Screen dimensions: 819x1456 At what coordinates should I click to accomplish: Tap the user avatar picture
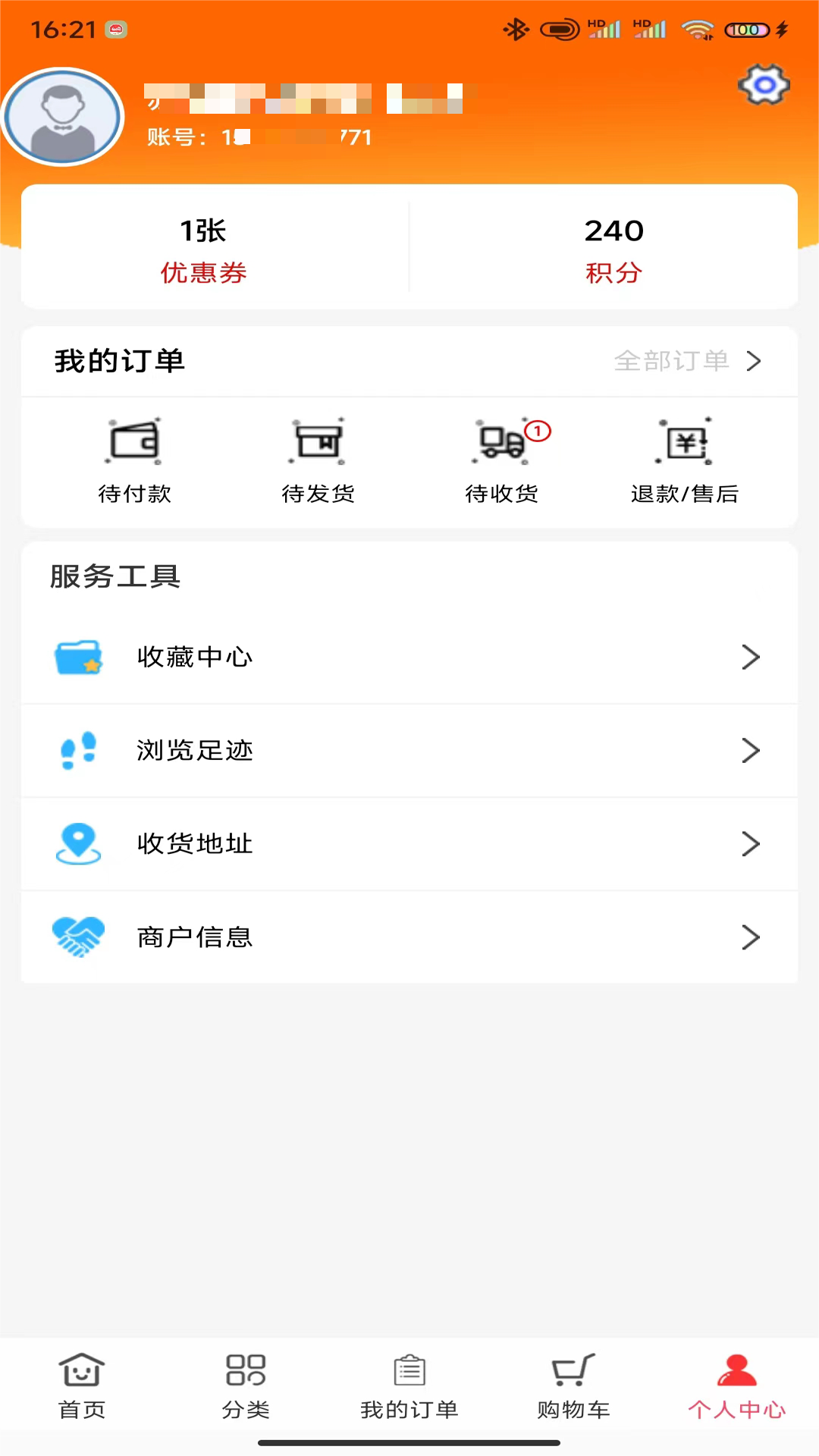pyautogui.click(x=62, y=118)
